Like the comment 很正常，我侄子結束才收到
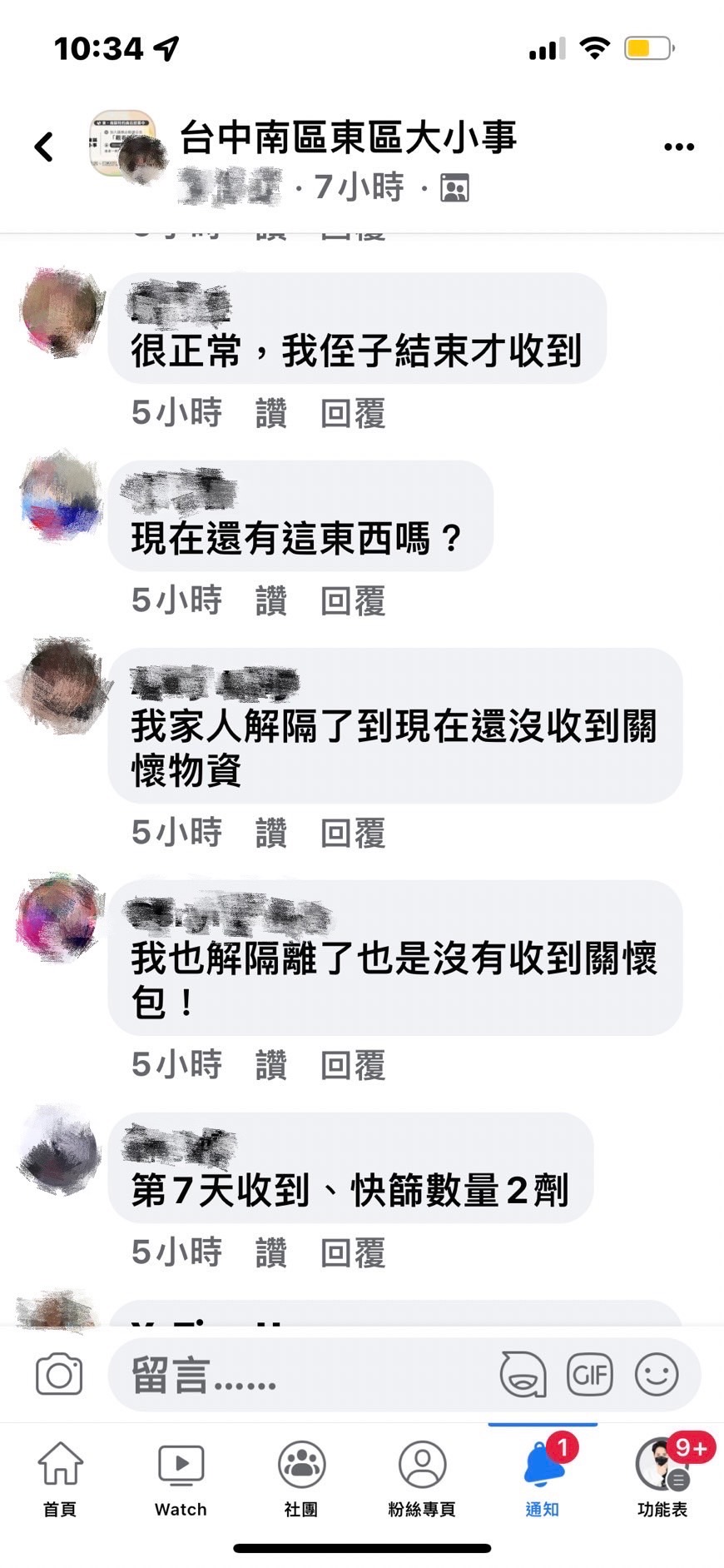 tap(270, 413)
